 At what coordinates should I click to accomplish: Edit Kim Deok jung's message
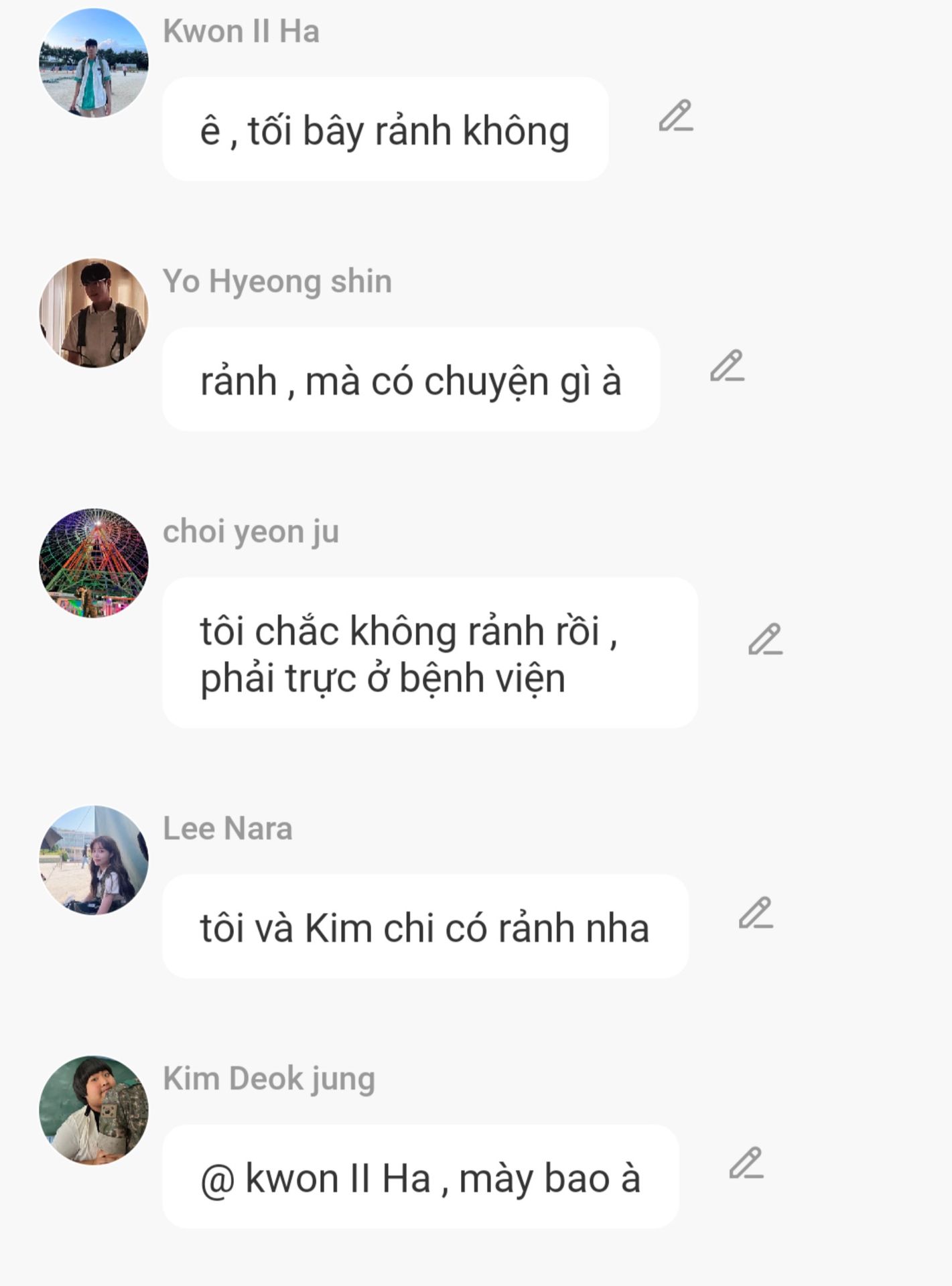pyautogui.click(x=746, y=1163)
